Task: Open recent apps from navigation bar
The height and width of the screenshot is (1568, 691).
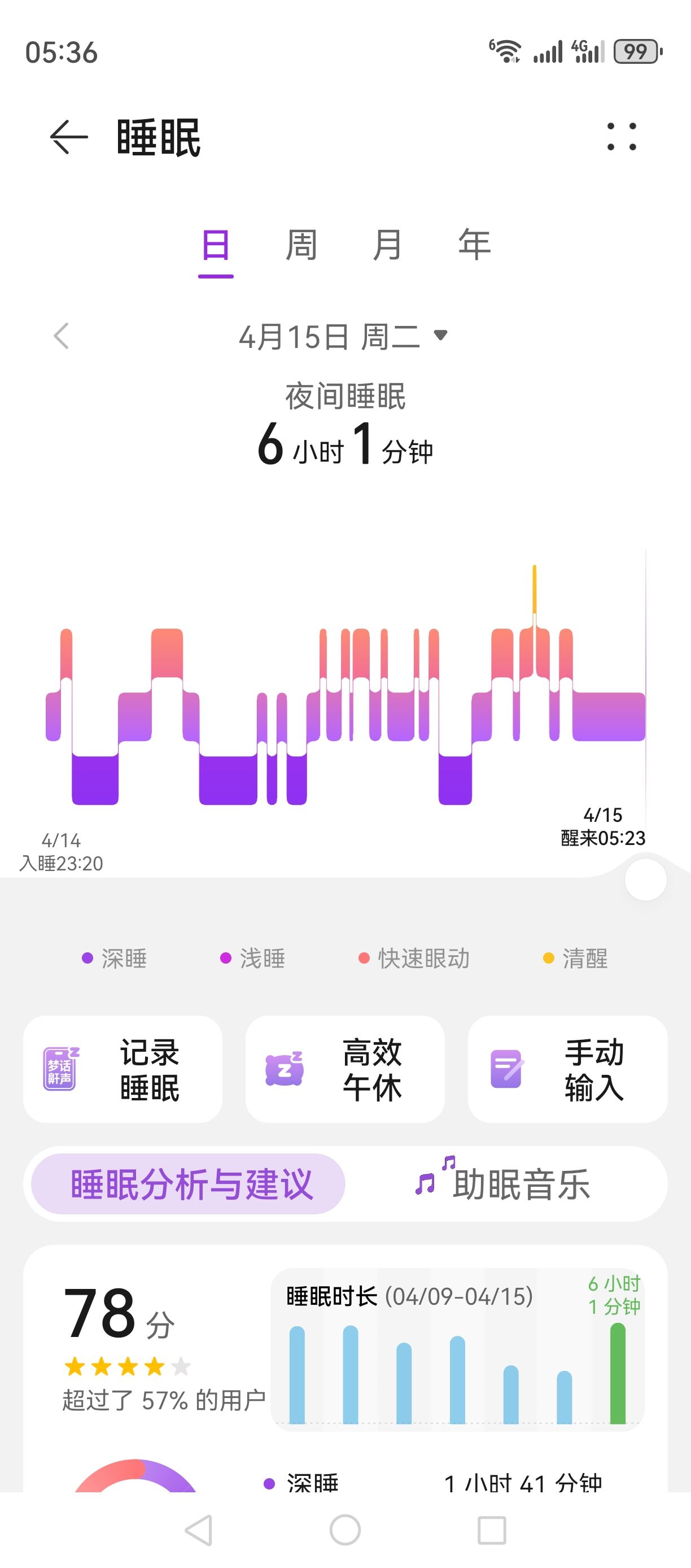Action: pos(492,1530)
